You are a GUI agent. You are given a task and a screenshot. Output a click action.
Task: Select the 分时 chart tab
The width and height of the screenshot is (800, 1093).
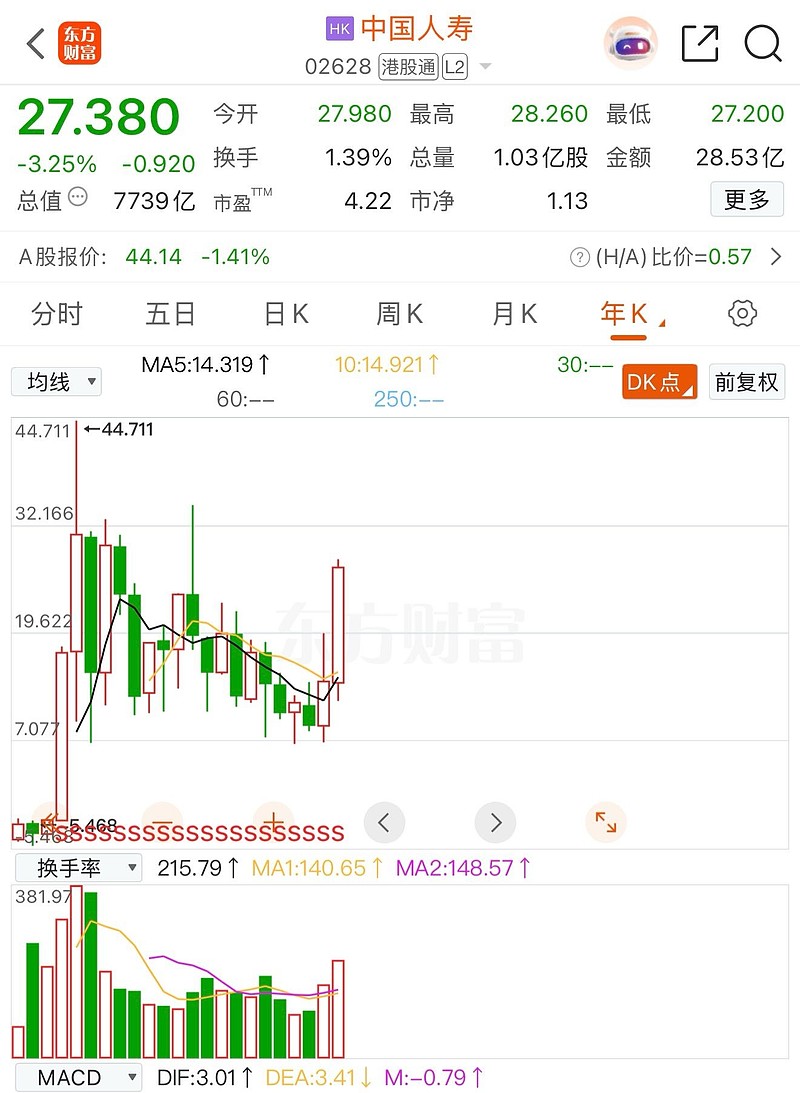[x=57, y=313]
